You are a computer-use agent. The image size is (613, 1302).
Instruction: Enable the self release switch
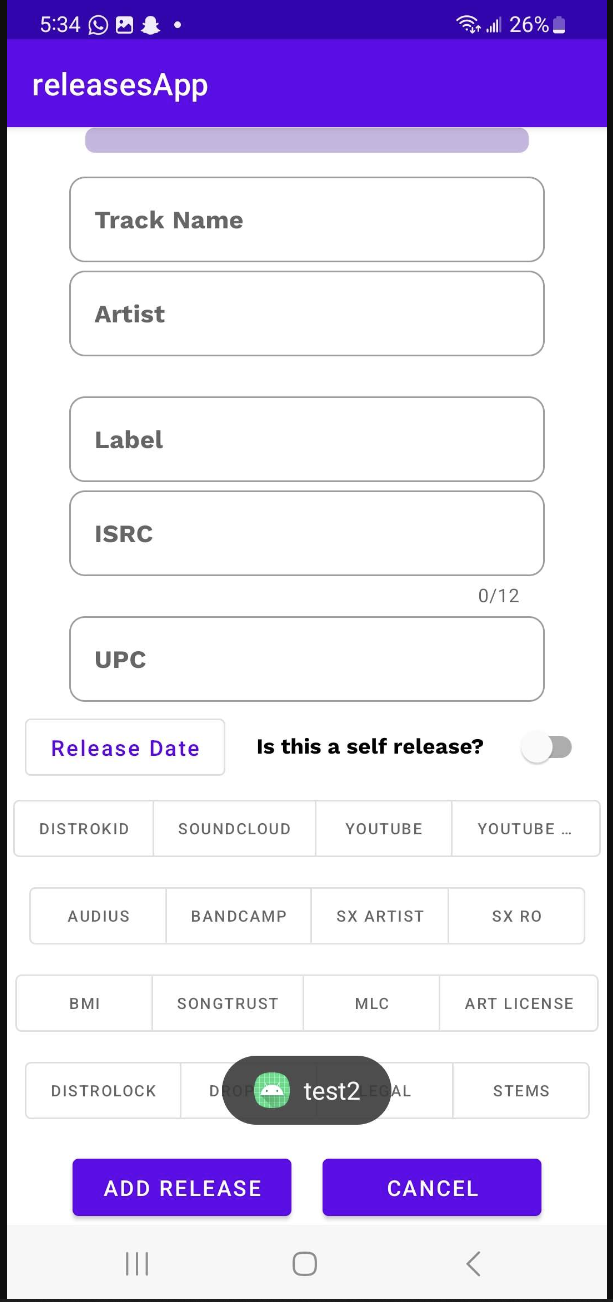point(547,747)
